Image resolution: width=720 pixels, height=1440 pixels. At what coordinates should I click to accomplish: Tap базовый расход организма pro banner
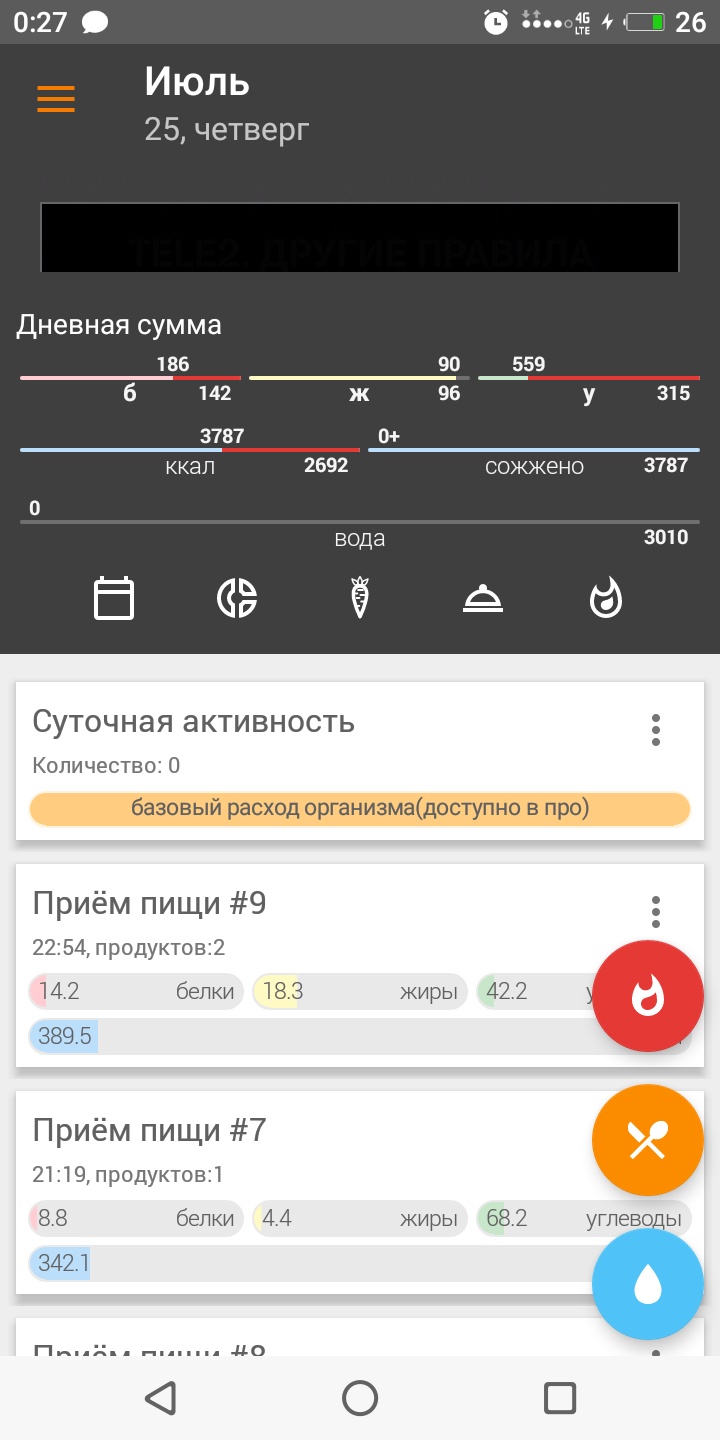coord(360,808)
